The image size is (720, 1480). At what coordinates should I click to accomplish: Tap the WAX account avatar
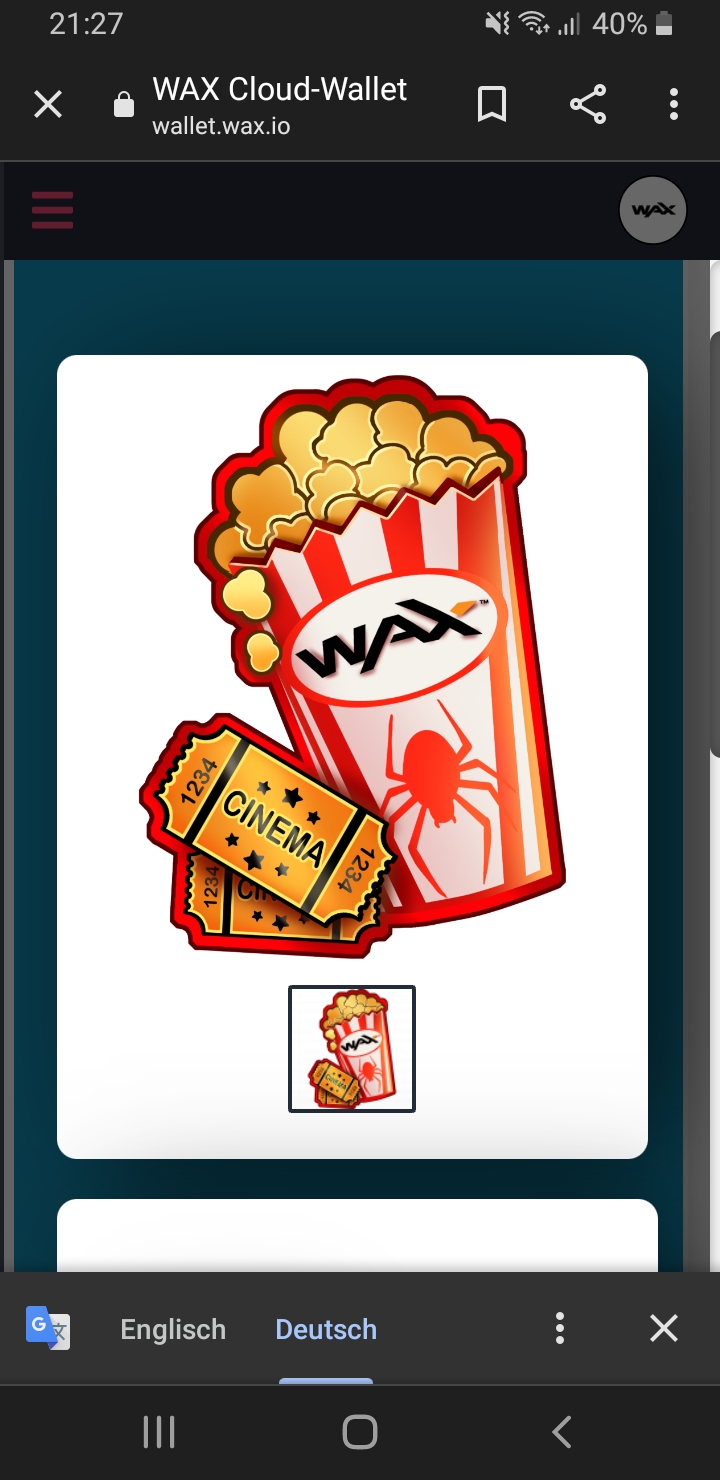click(x=653, y=210)
